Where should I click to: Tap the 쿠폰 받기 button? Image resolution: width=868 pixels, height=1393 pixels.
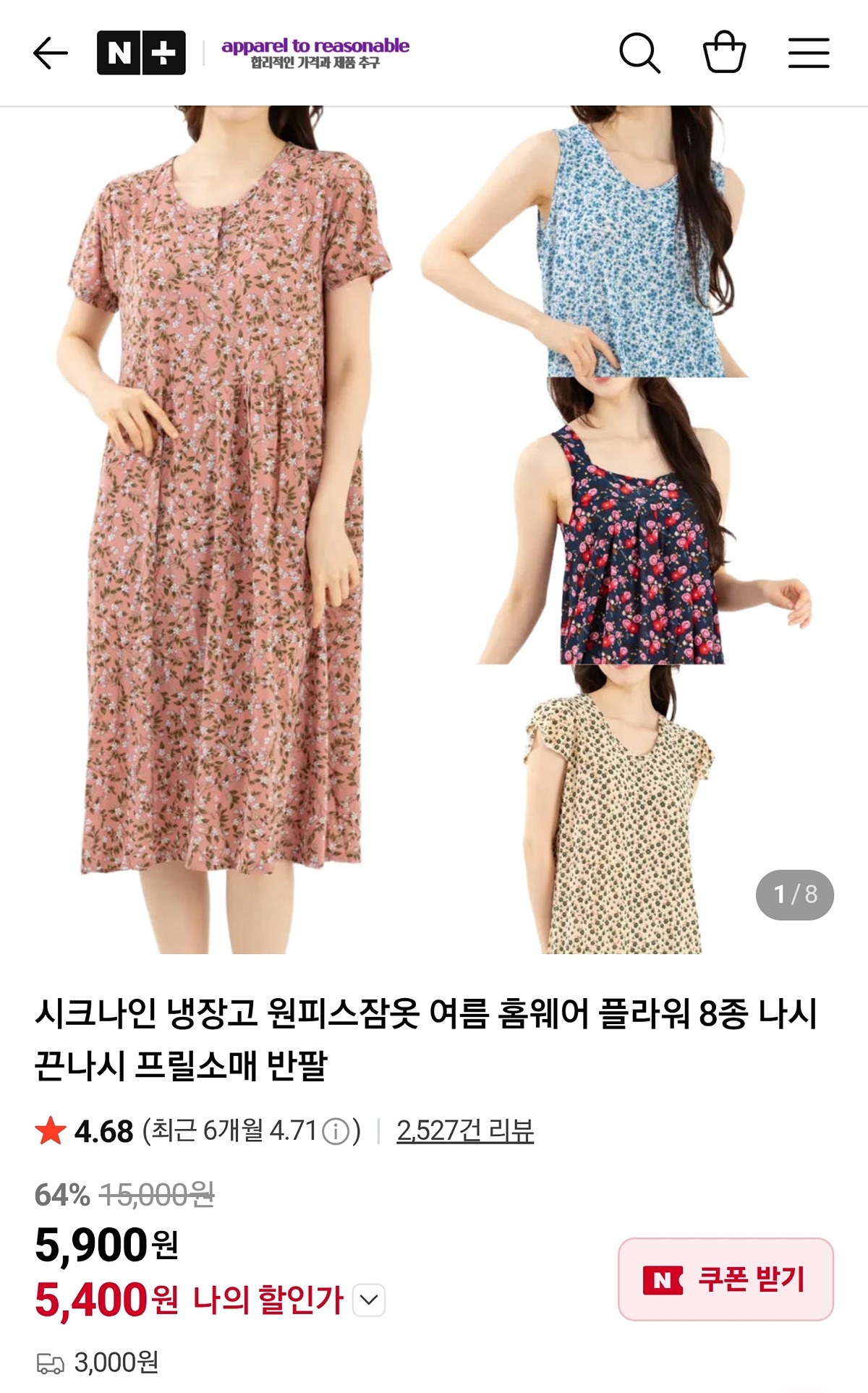pos(726,1279)
